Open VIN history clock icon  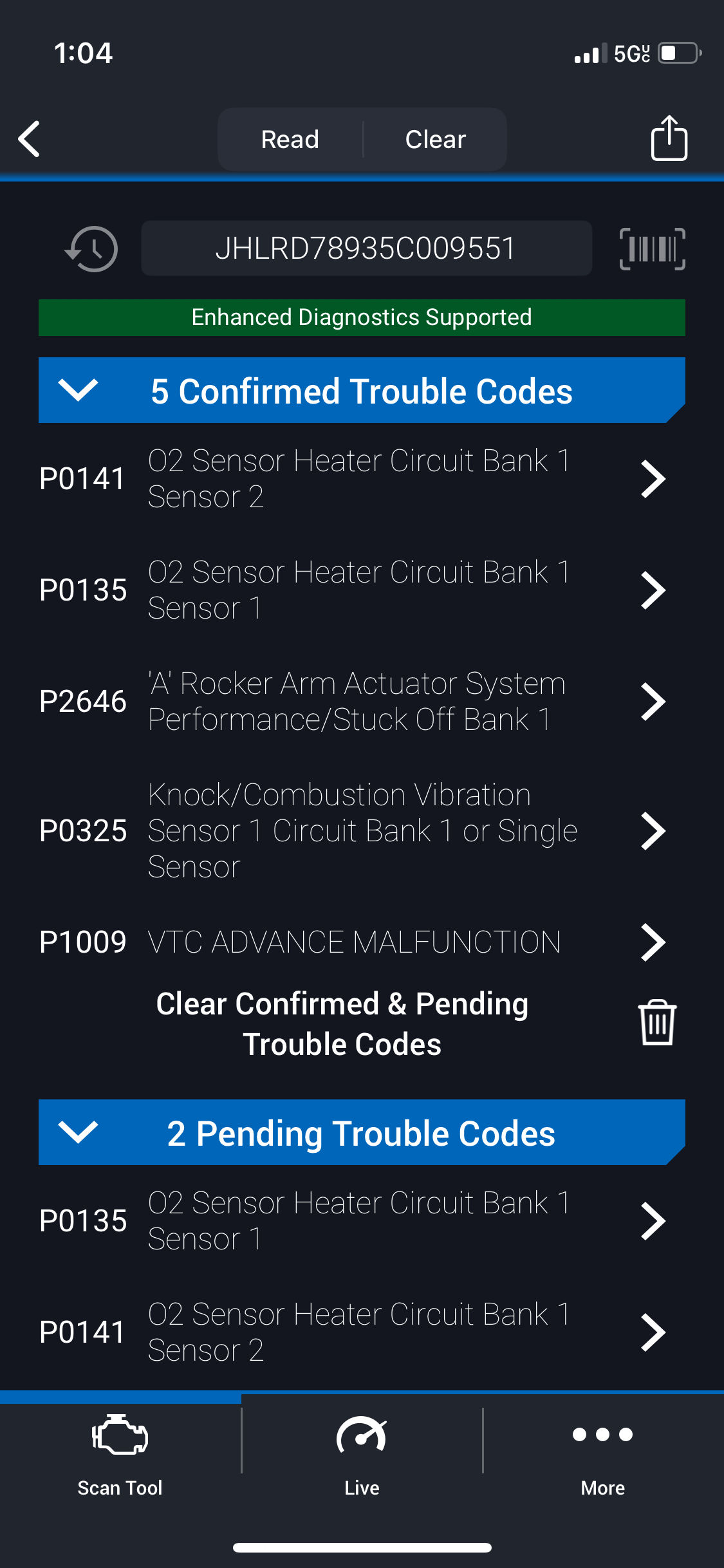point(92,249)
